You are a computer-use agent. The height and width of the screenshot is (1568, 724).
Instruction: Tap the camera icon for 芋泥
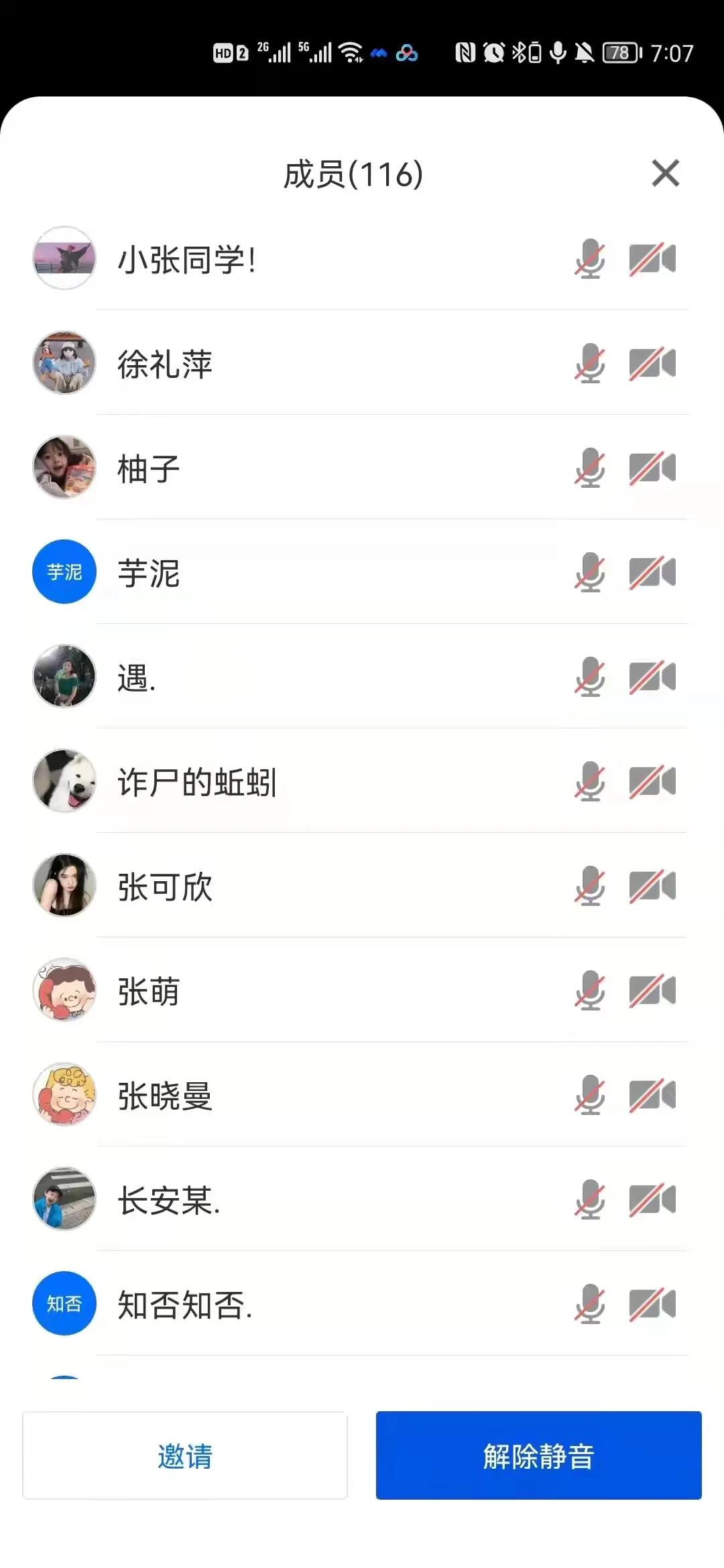[x=652, y=572]
